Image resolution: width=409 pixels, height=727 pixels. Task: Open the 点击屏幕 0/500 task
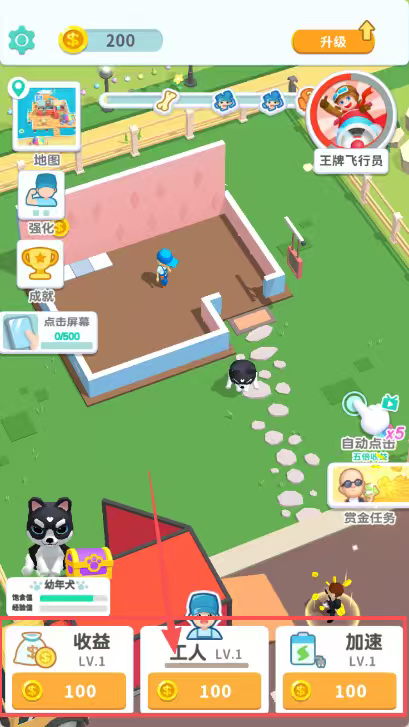click(49, 332)
